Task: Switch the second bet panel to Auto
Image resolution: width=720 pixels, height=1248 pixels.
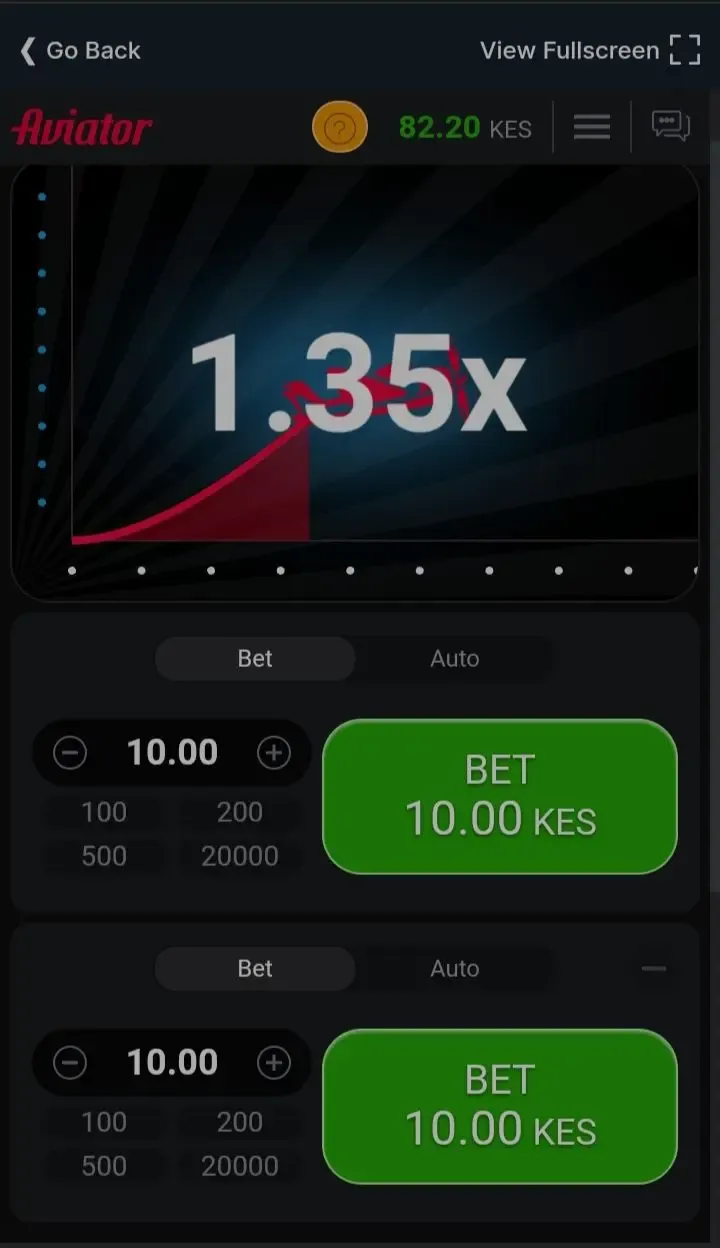Action: (454, 968)
